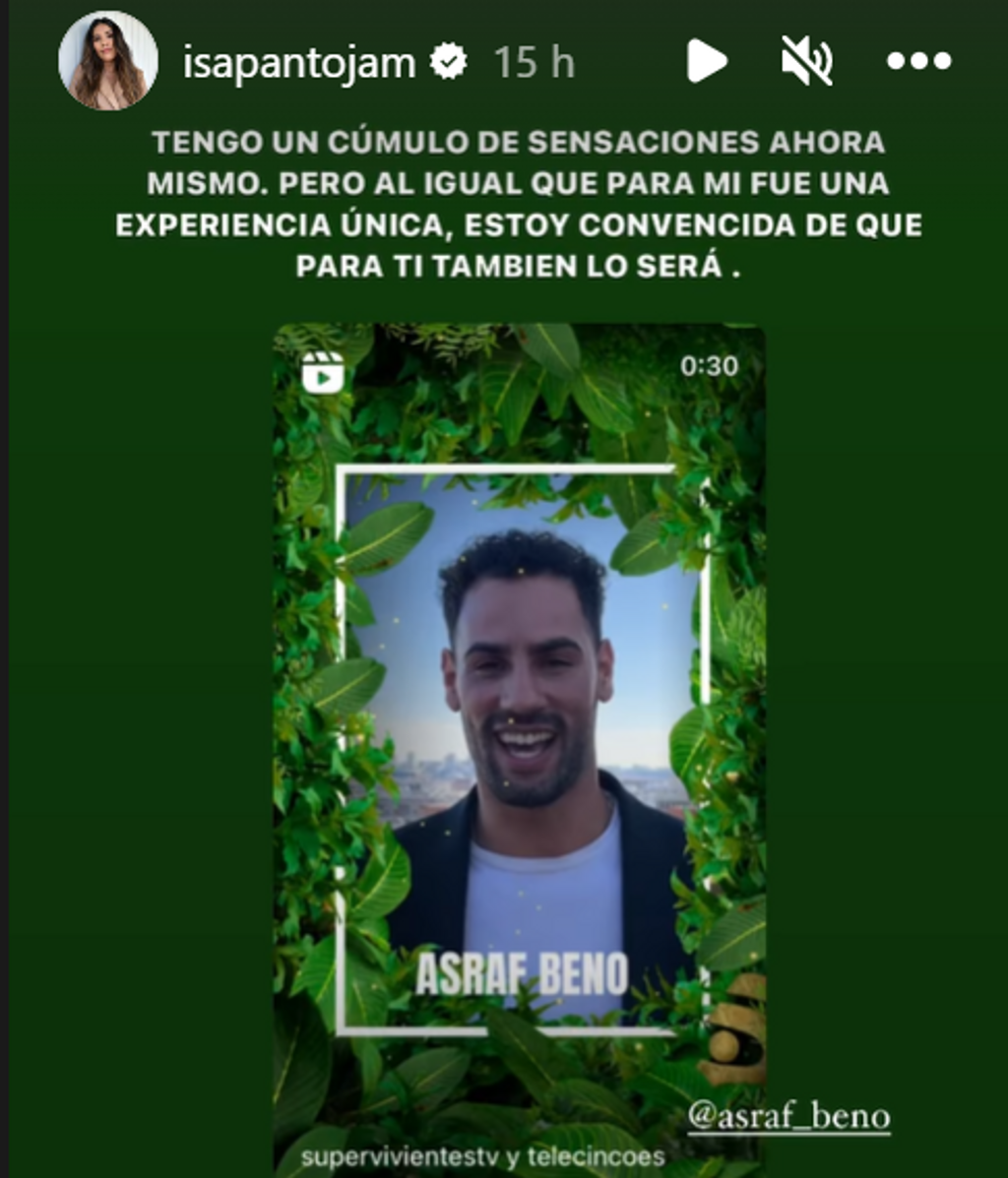This screenshot has width=1008, height=1178.
Task: Unmute the story audio
Action: pos(806,62)
